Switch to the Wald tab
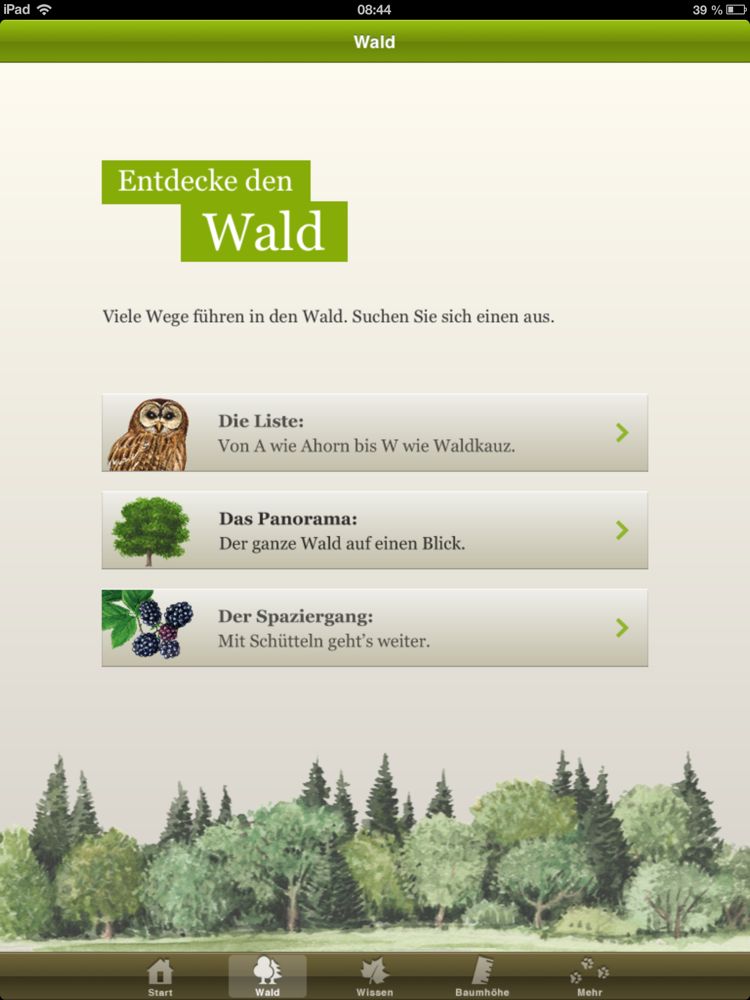The image size is (750, 1000). [267, 977]
